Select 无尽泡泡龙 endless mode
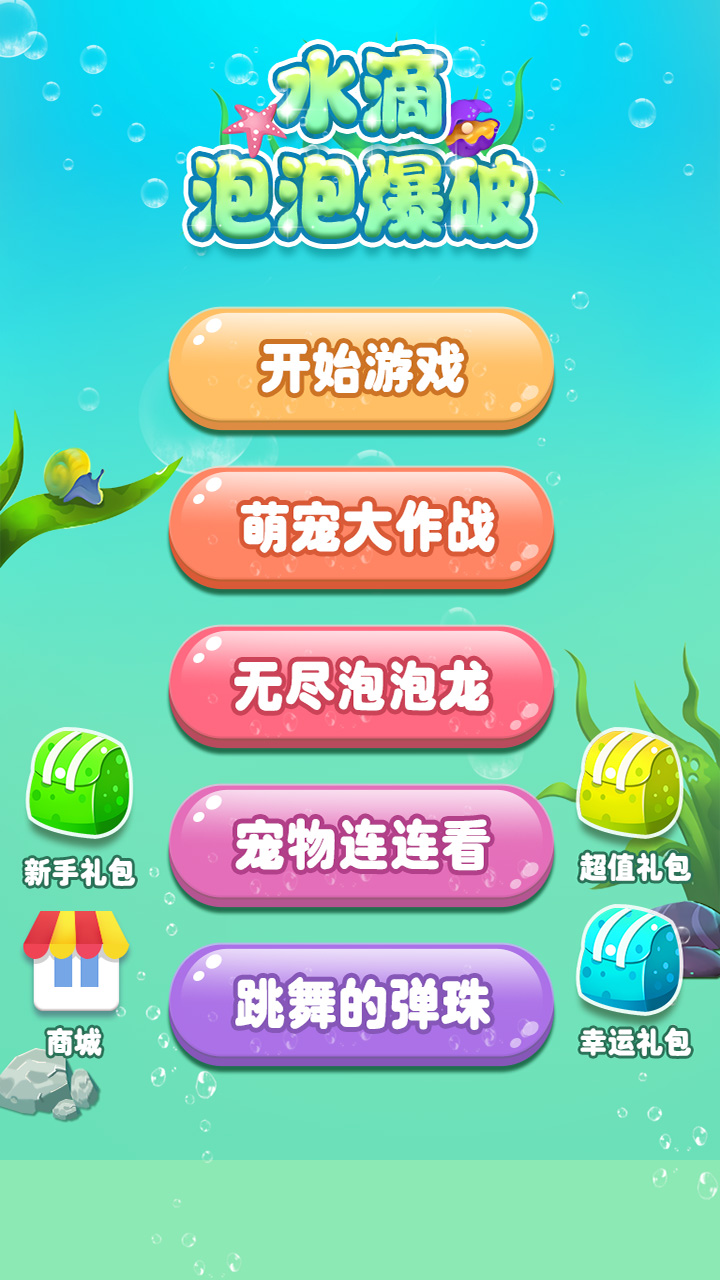720x1280 pixels. [360, 686]
